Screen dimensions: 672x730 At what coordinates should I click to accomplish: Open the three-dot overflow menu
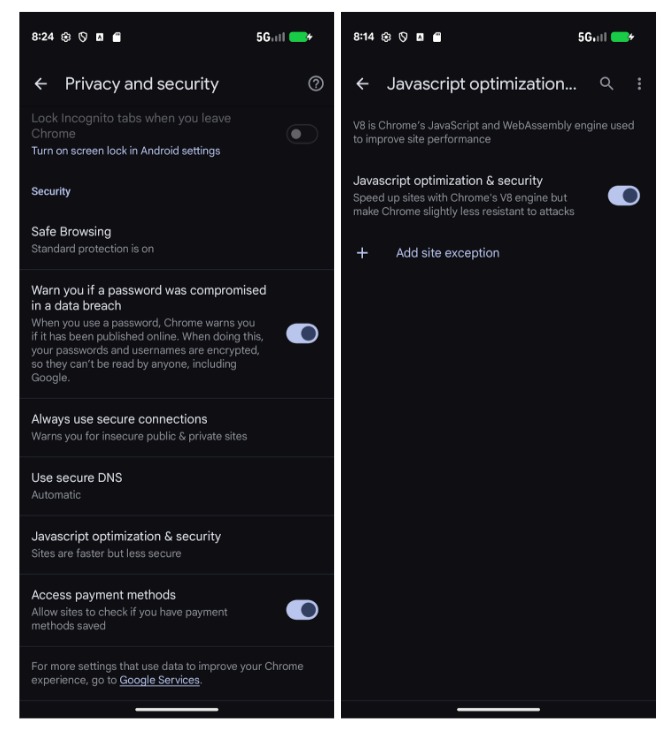tap(639, 84)
